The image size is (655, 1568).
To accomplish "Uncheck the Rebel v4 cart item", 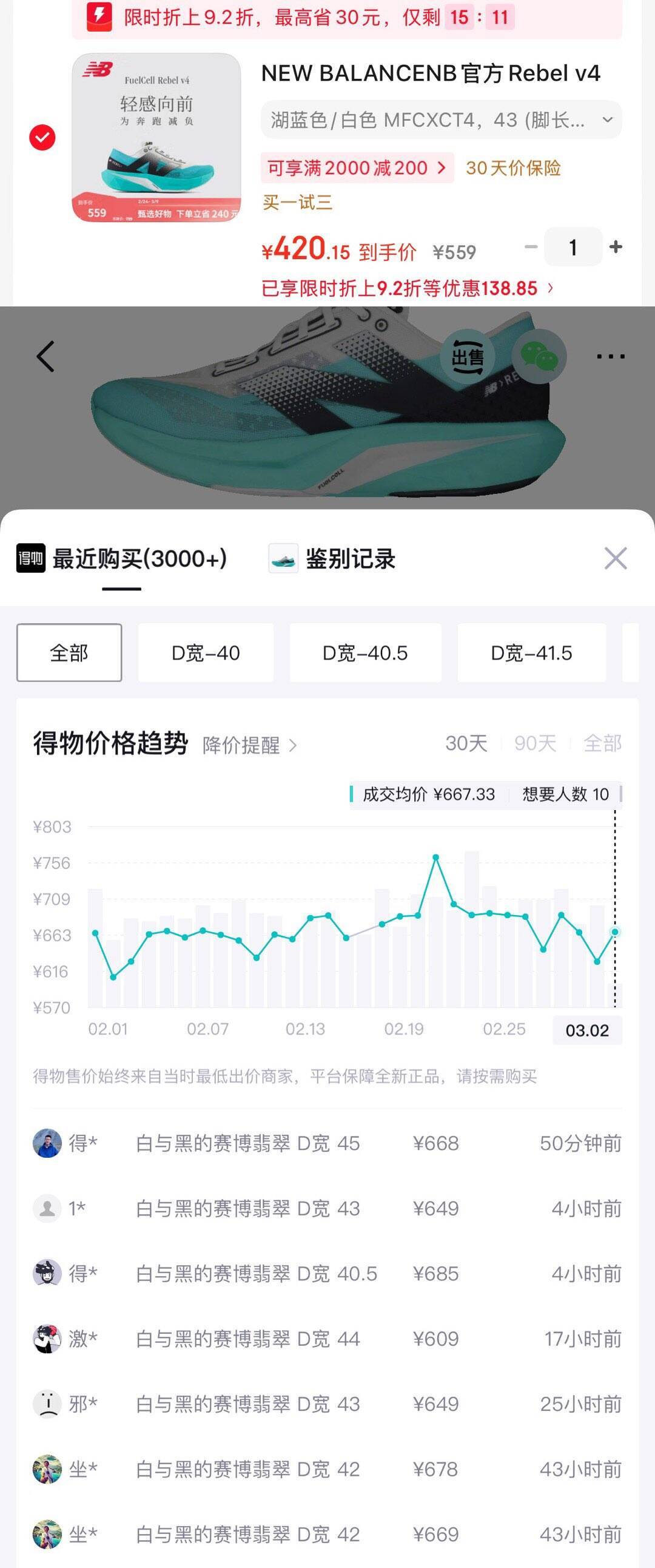I will (42, 138).
